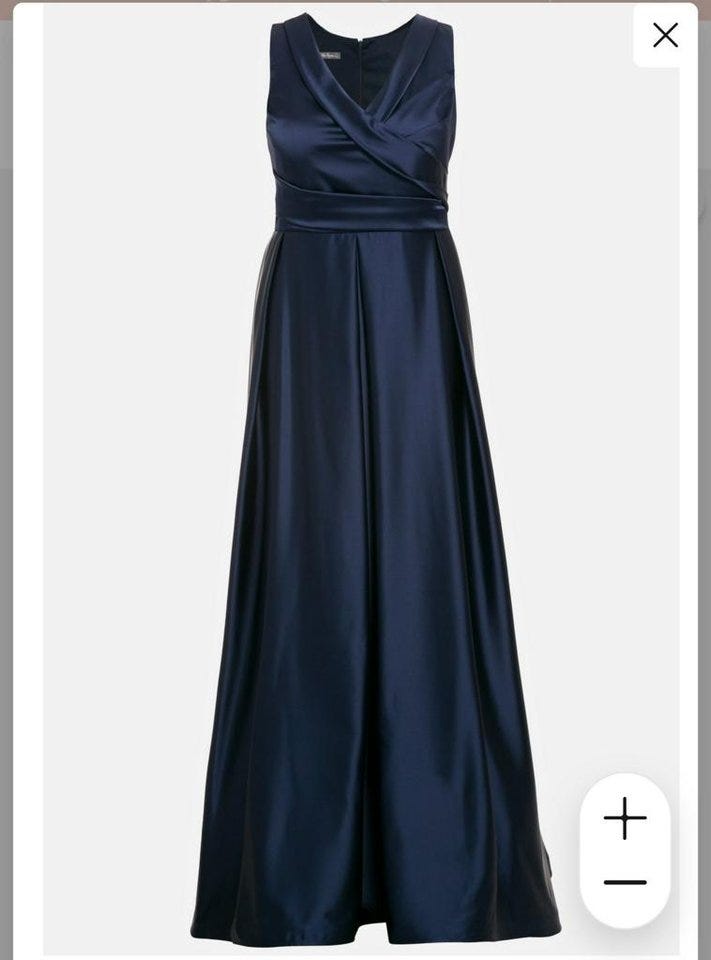Close the dress image viewer
This screenshot has height=960, width=711.
point(665,36)
